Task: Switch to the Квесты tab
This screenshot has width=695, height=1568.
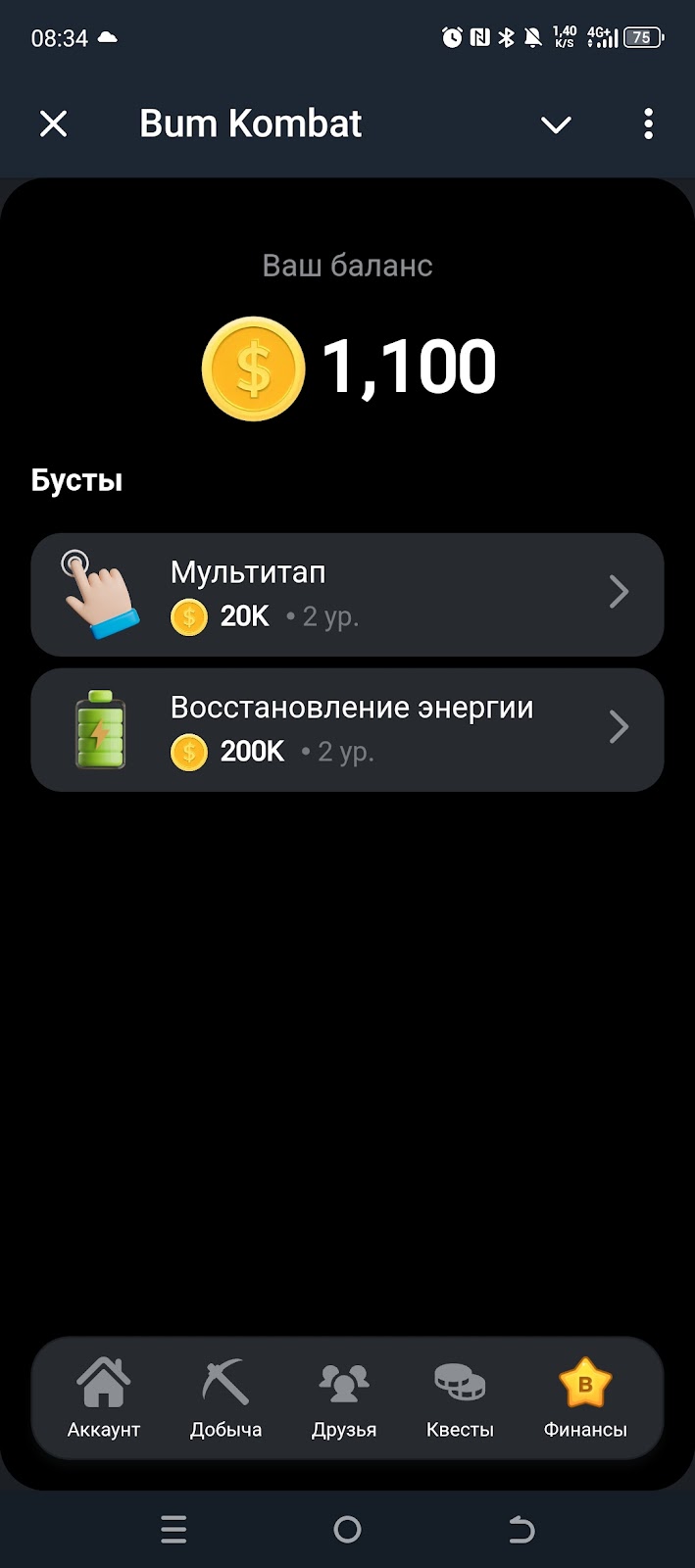Action: (x=460, y=1397)
